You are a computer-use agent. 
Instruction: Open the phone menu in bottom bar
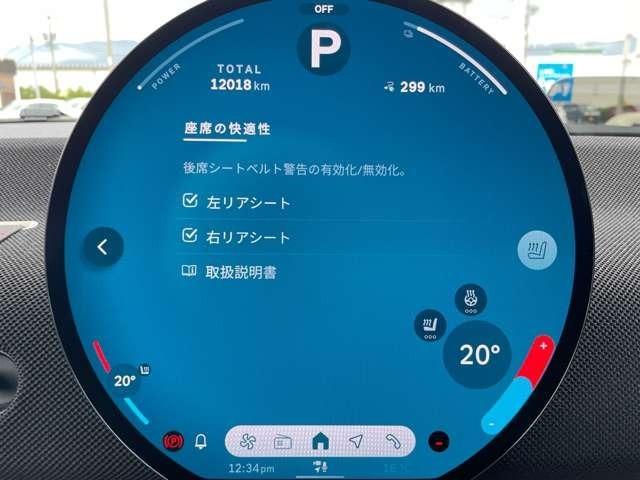point(393,441)
